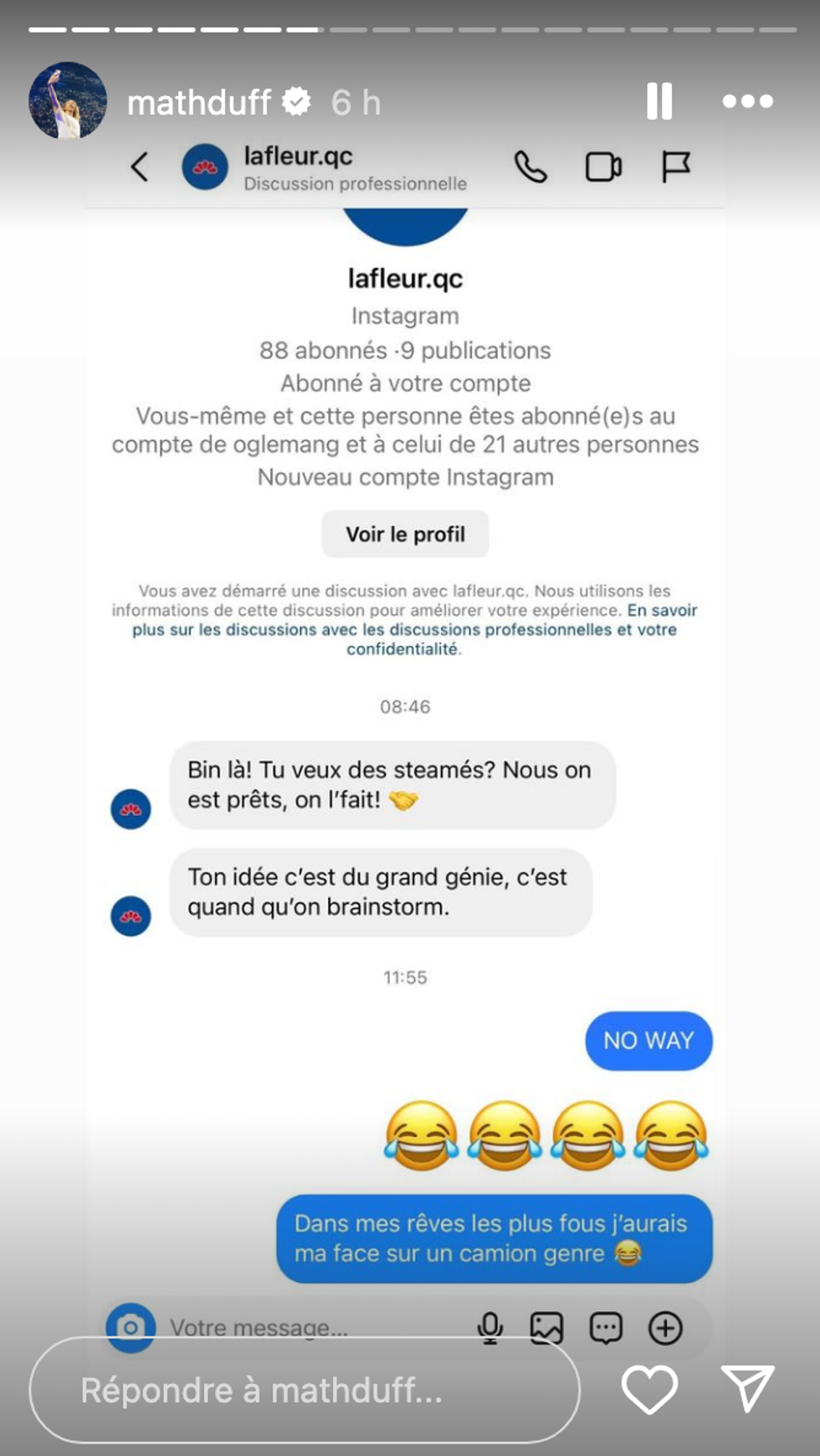Open the three-dot story options menu
This screenshot has width=820, height=1456.
tap(748, 101)
